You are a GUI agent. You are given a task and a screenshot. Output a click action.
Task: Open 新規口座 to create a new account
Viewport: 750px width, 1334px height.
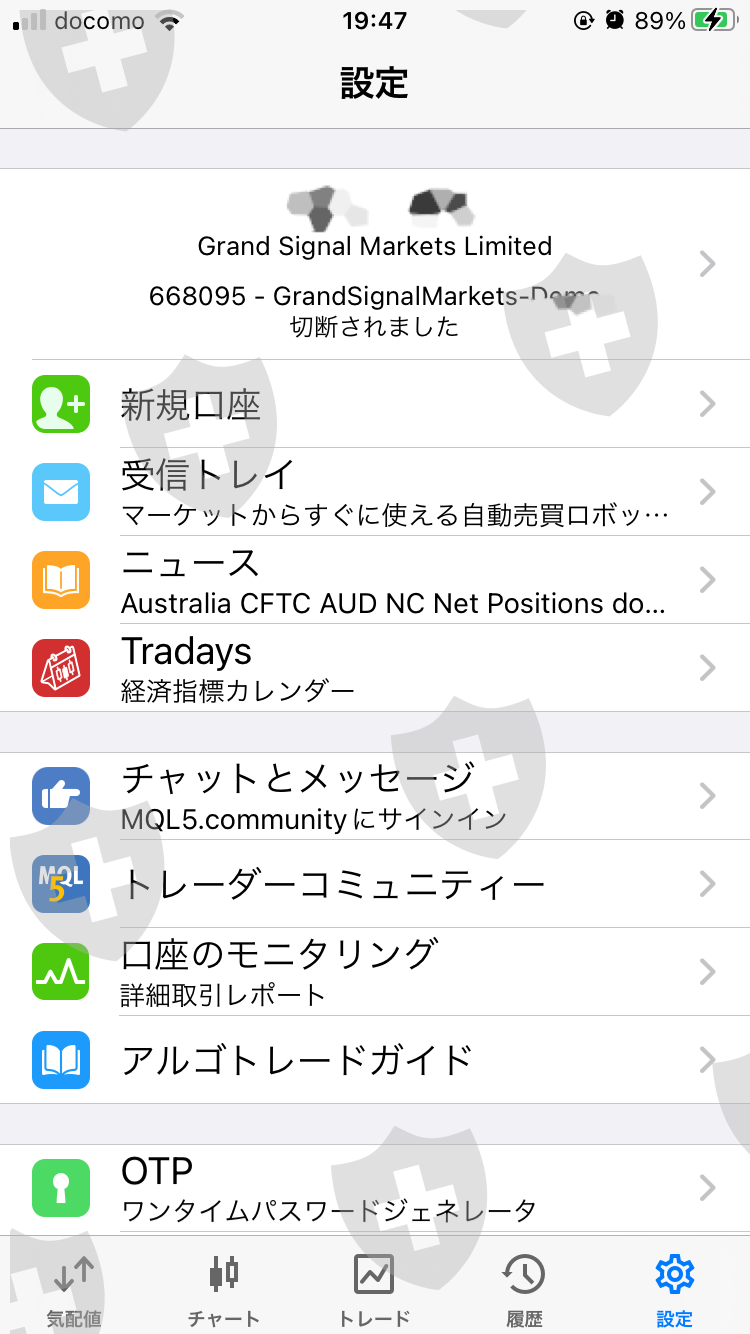(375, 404)
